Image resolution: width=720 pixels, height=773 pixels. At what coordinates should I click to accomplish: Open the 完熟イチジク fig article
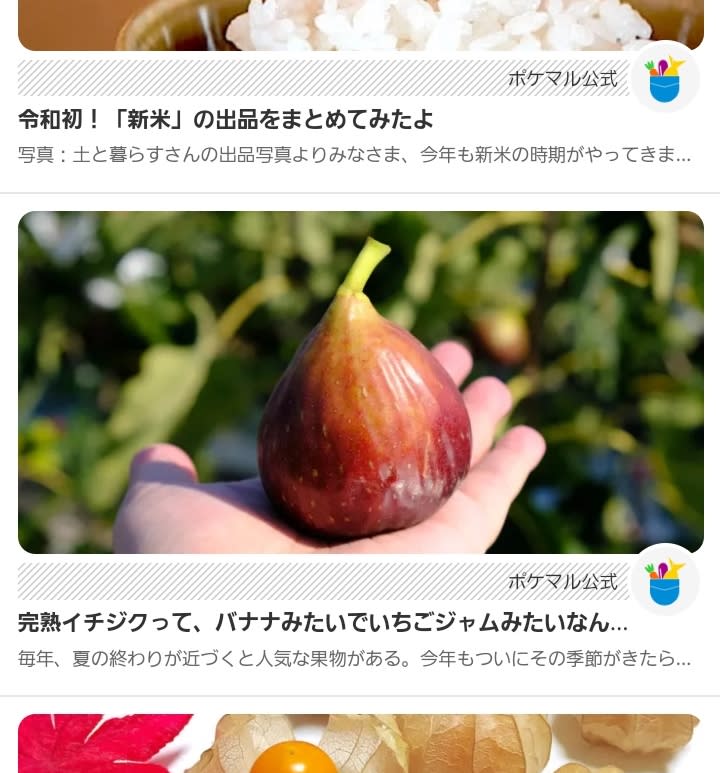[x=323, y=623]
